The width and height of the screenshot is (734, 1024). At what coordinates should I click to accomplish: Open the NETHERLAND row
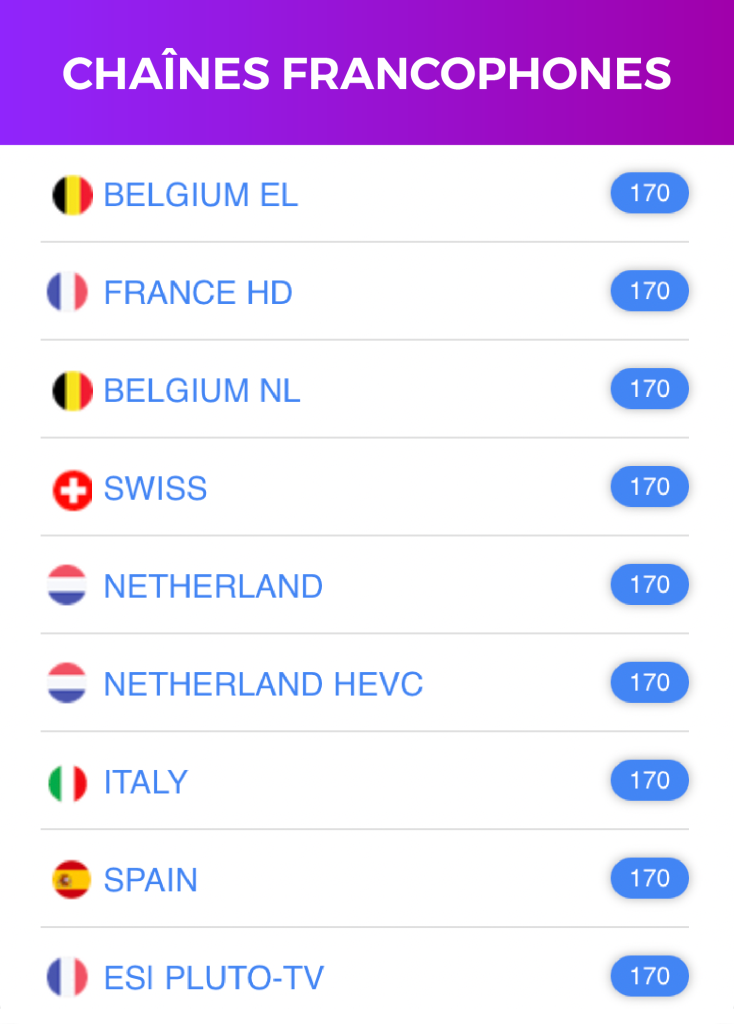(213, 586)
